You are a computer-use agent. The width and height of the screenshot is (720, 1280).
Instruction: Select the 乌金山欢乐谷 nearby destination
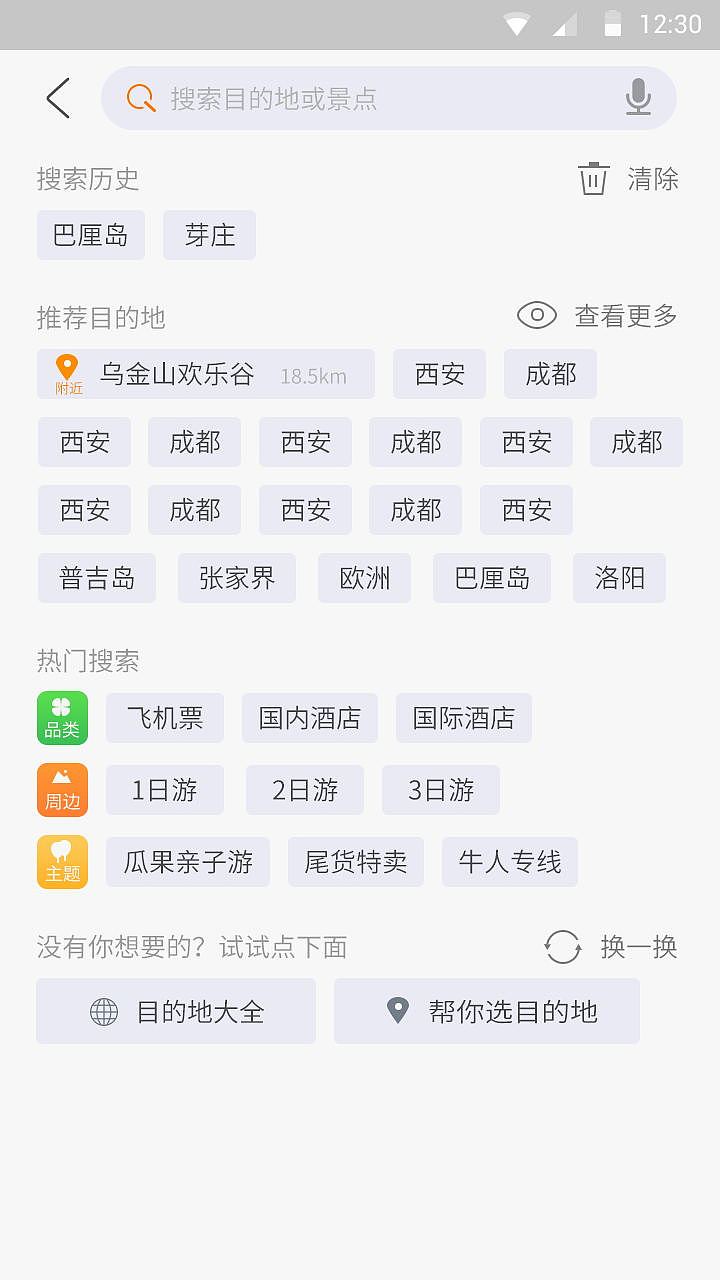[176, 373]
